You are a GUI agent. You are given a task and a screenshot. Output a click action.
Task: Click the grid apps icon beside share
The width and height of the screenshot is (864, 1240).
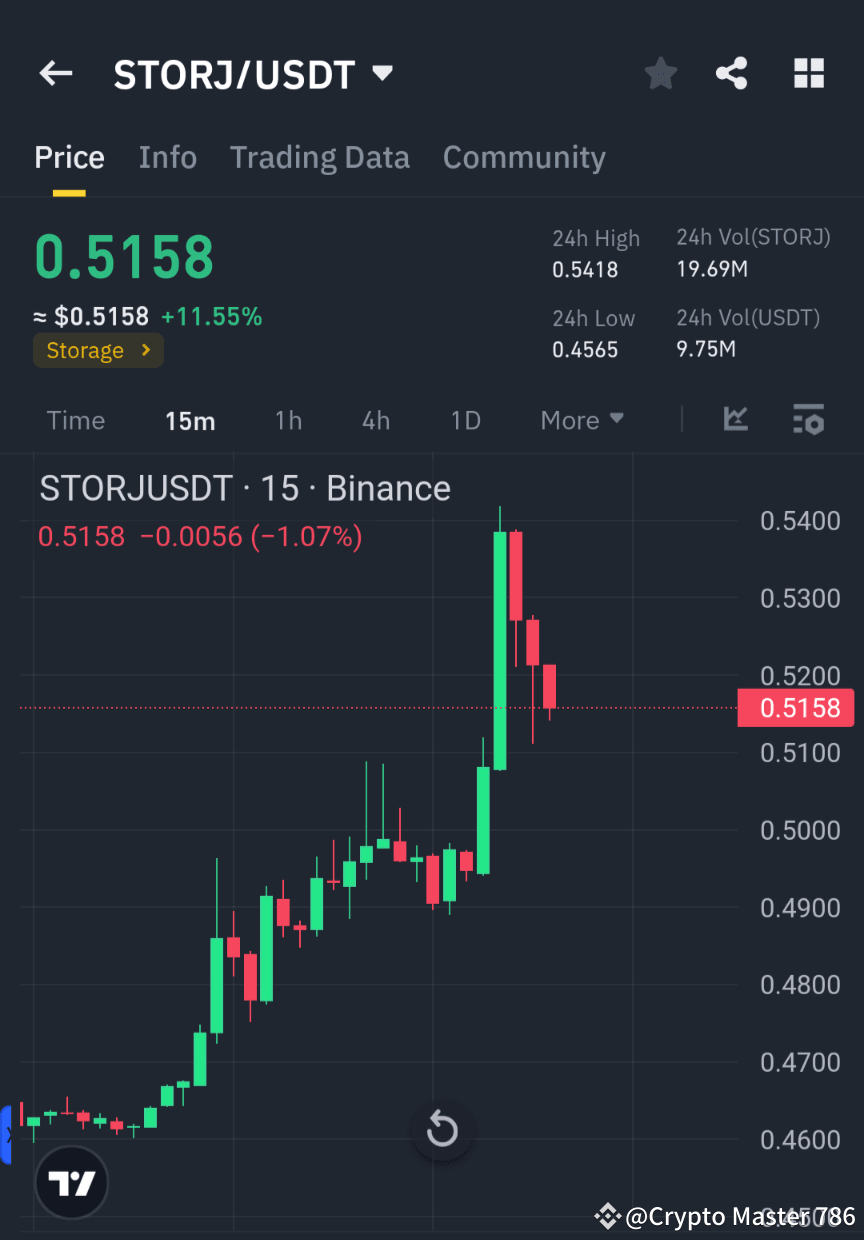(x=808, y=72)
